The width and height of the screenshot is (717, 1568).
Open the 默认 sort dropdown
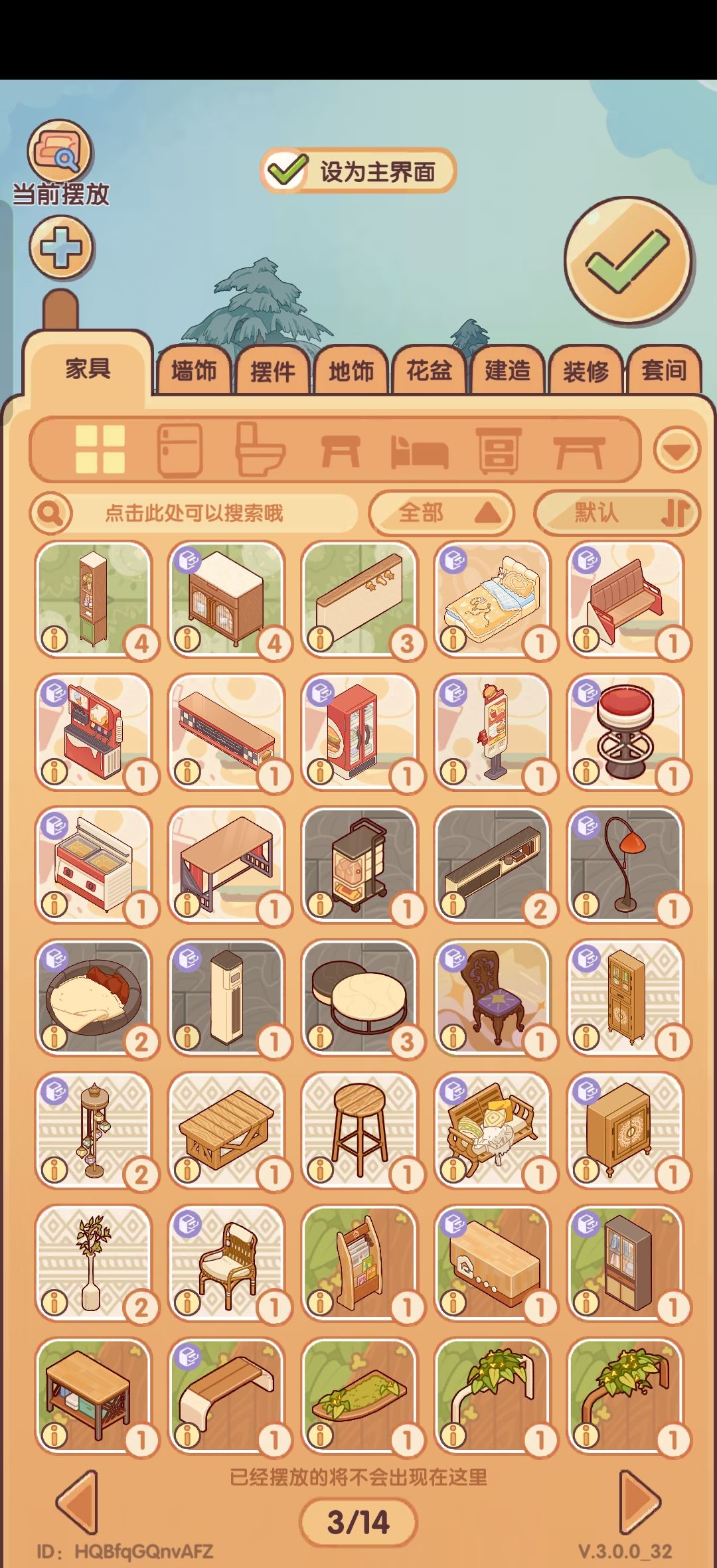point(613,513)
